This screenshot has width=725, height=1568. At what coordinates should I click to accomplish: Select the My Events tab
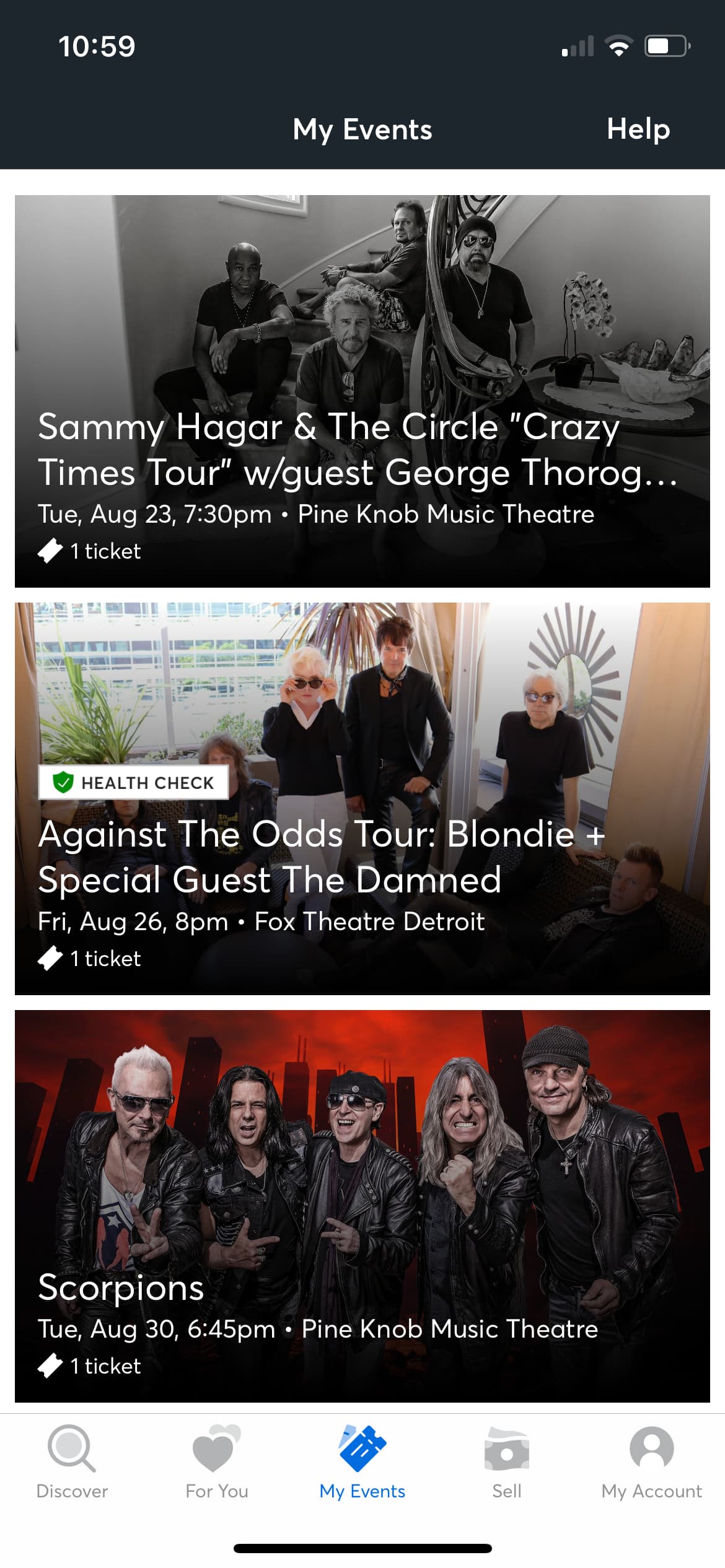[362, 1463]
